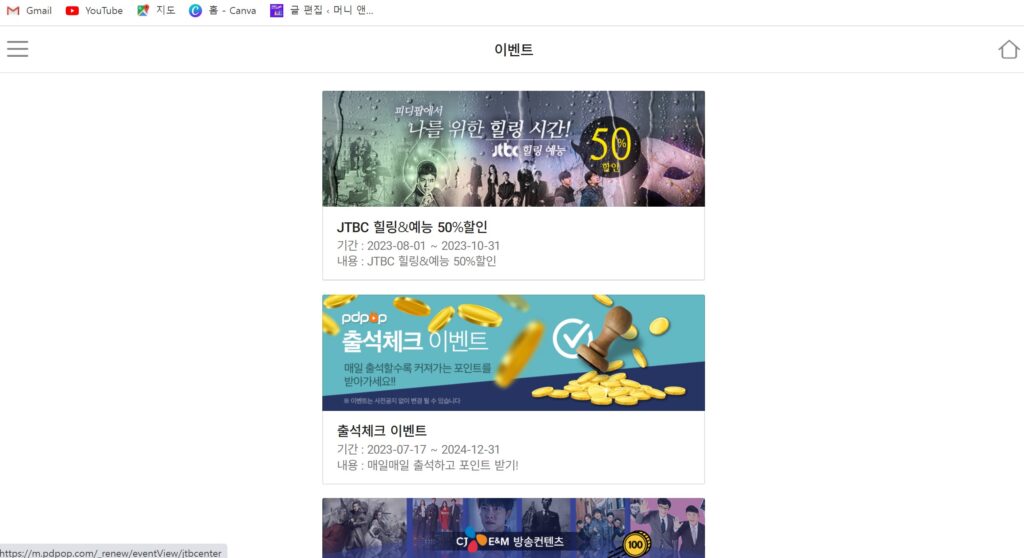
Task: Open the CJ E&M 방송콘텐츠 event banner
Action: pos(513,530)
